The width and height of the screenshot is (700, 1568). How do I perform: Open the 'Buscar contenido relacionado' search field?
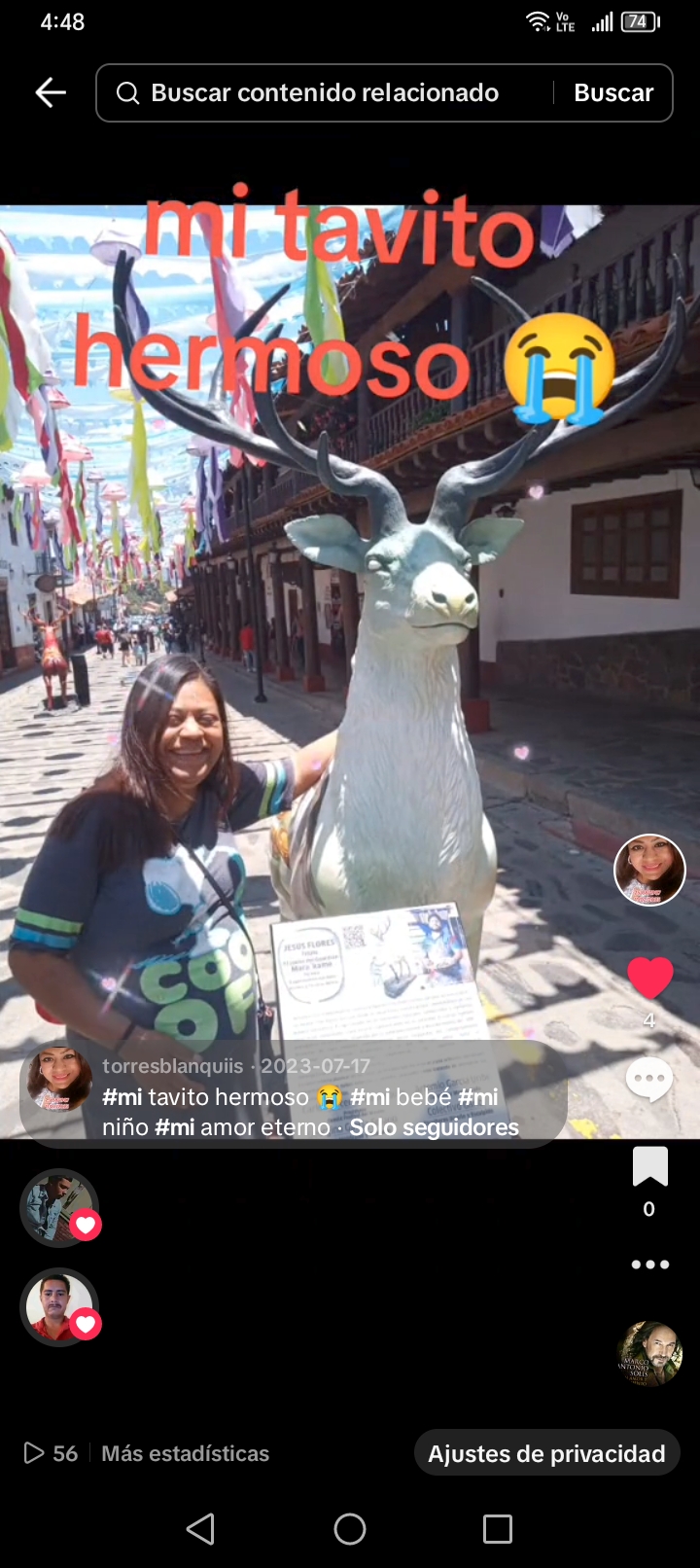click(x=324, y=92)
